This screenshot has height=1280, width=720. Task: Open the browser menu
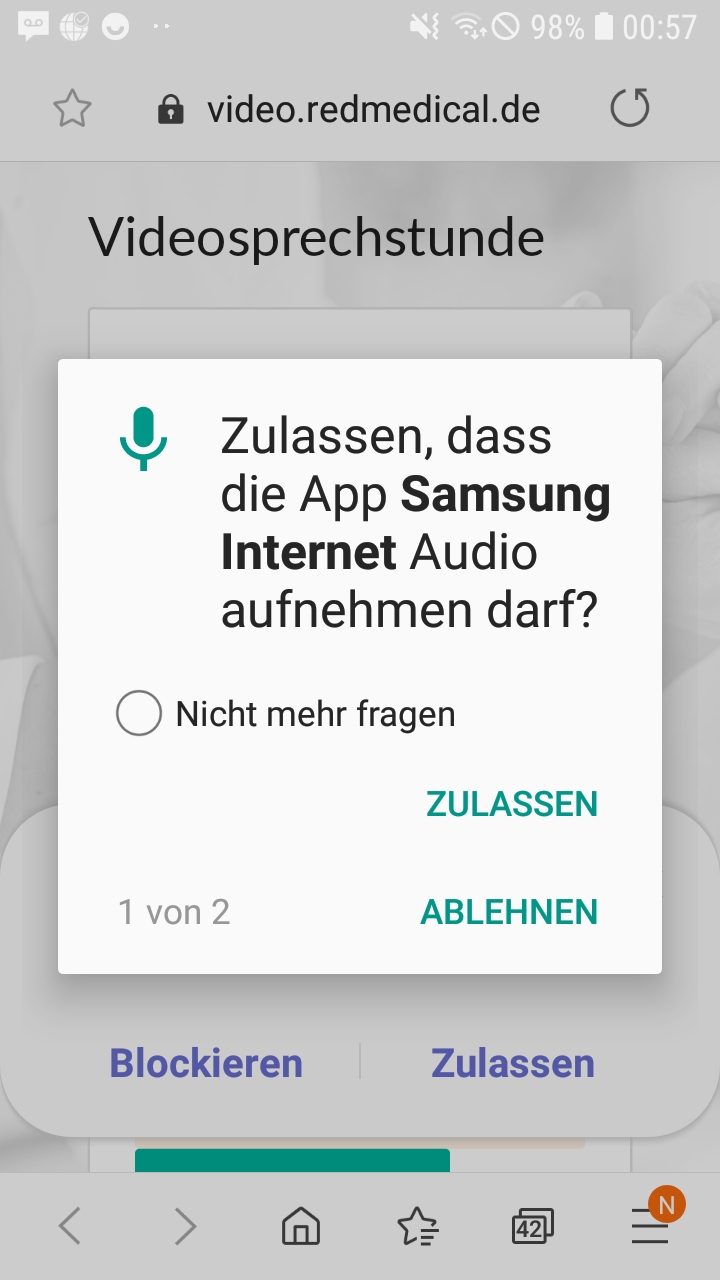[649, 1226]
